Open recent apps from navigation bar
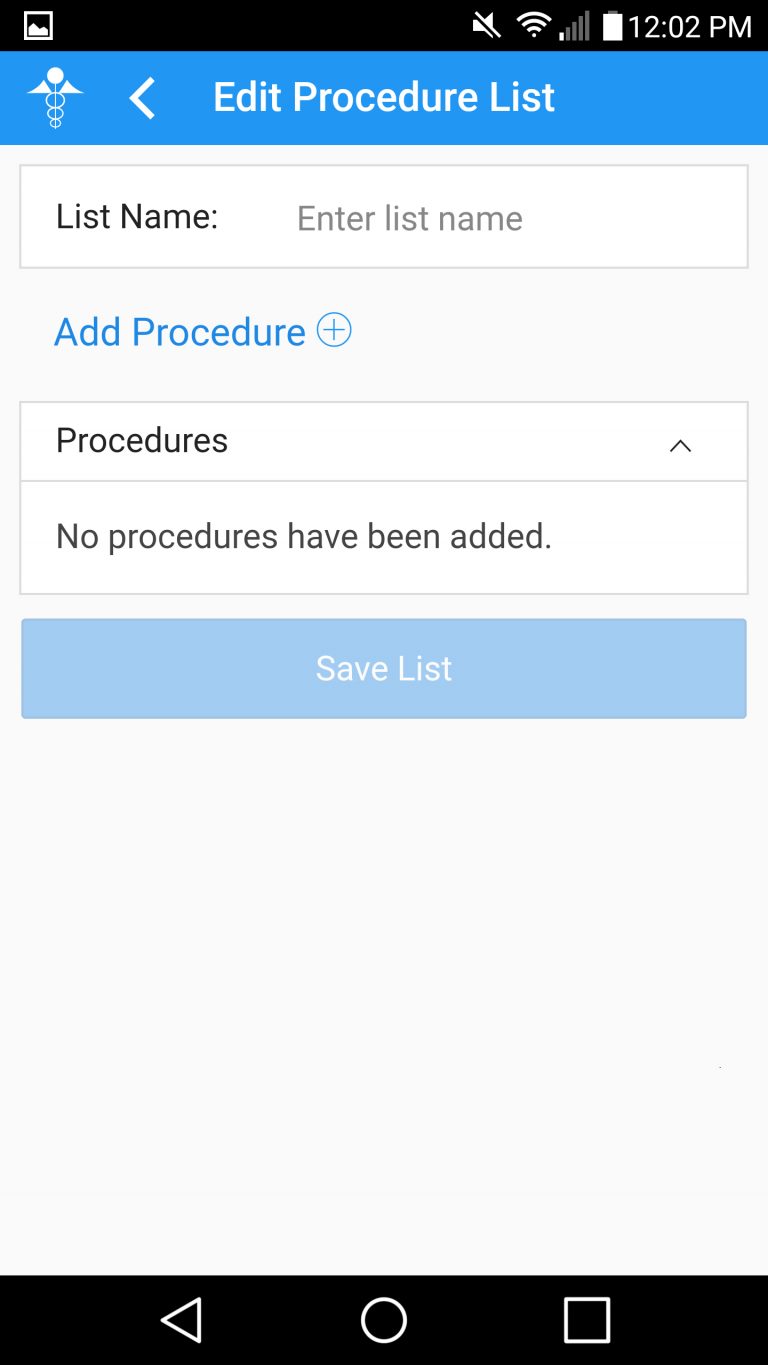Viewport: 768px width, 1365px height. (x=587, y=1320)
